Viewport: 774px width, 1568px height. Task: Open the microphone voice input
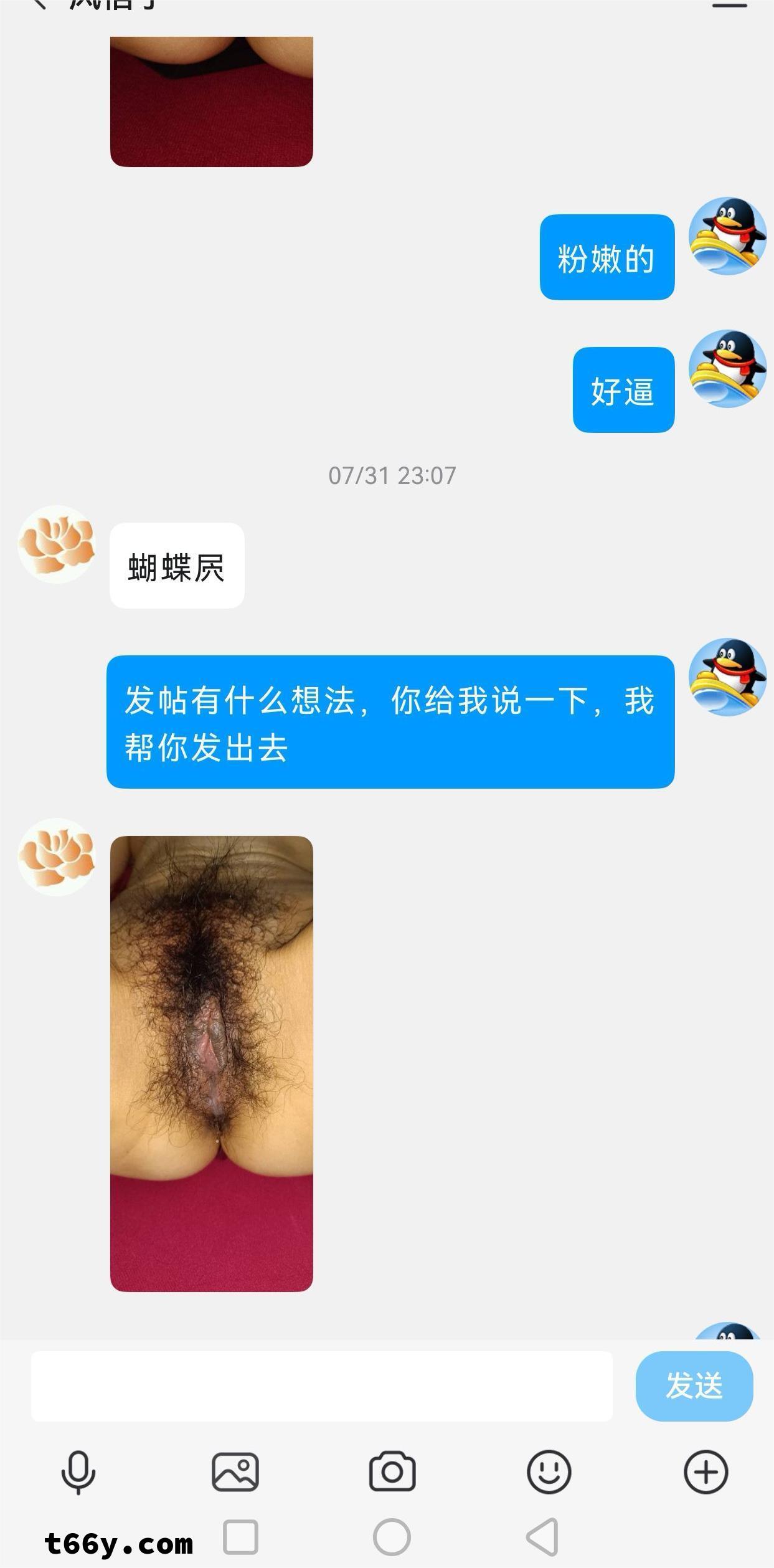click(x=78, y=1472)
